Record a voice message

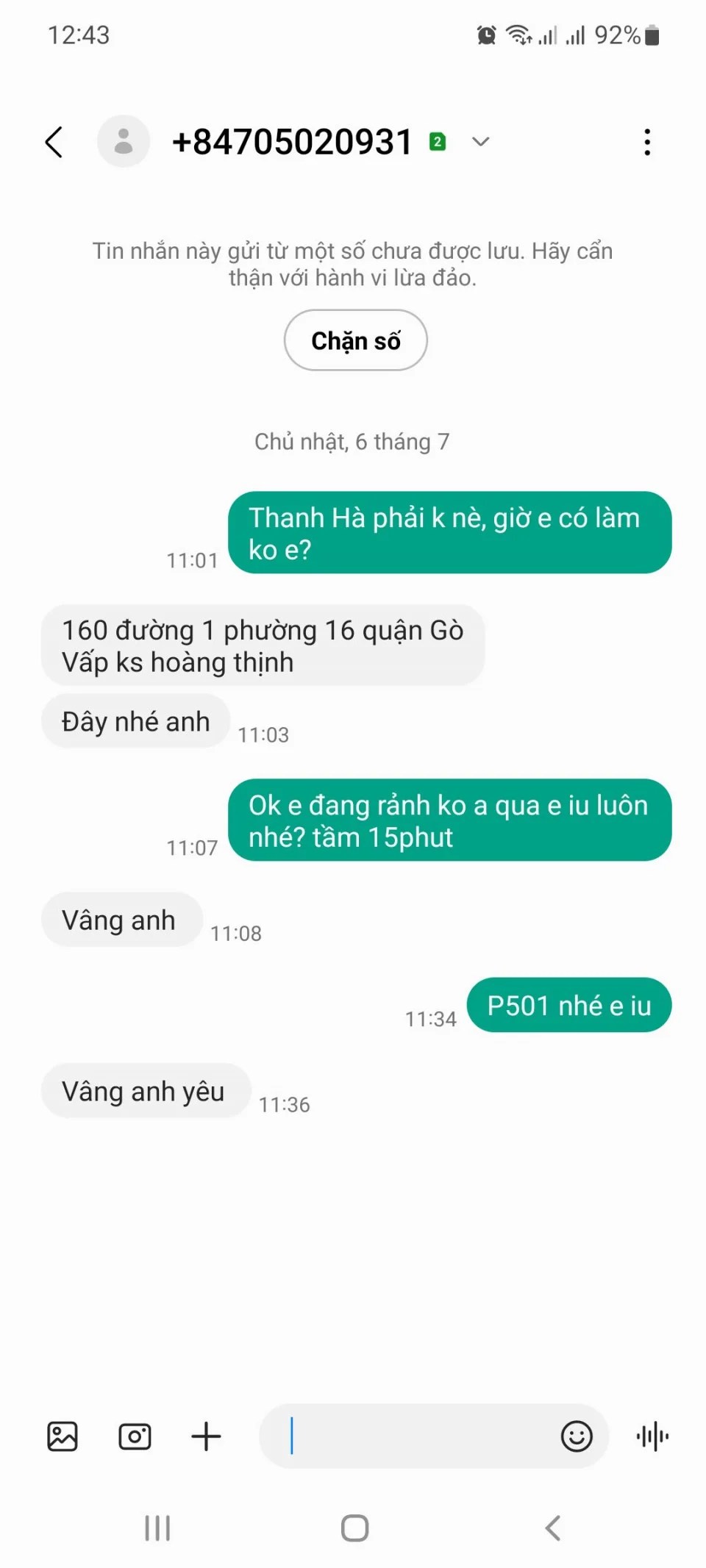[x=652, y=1436]
